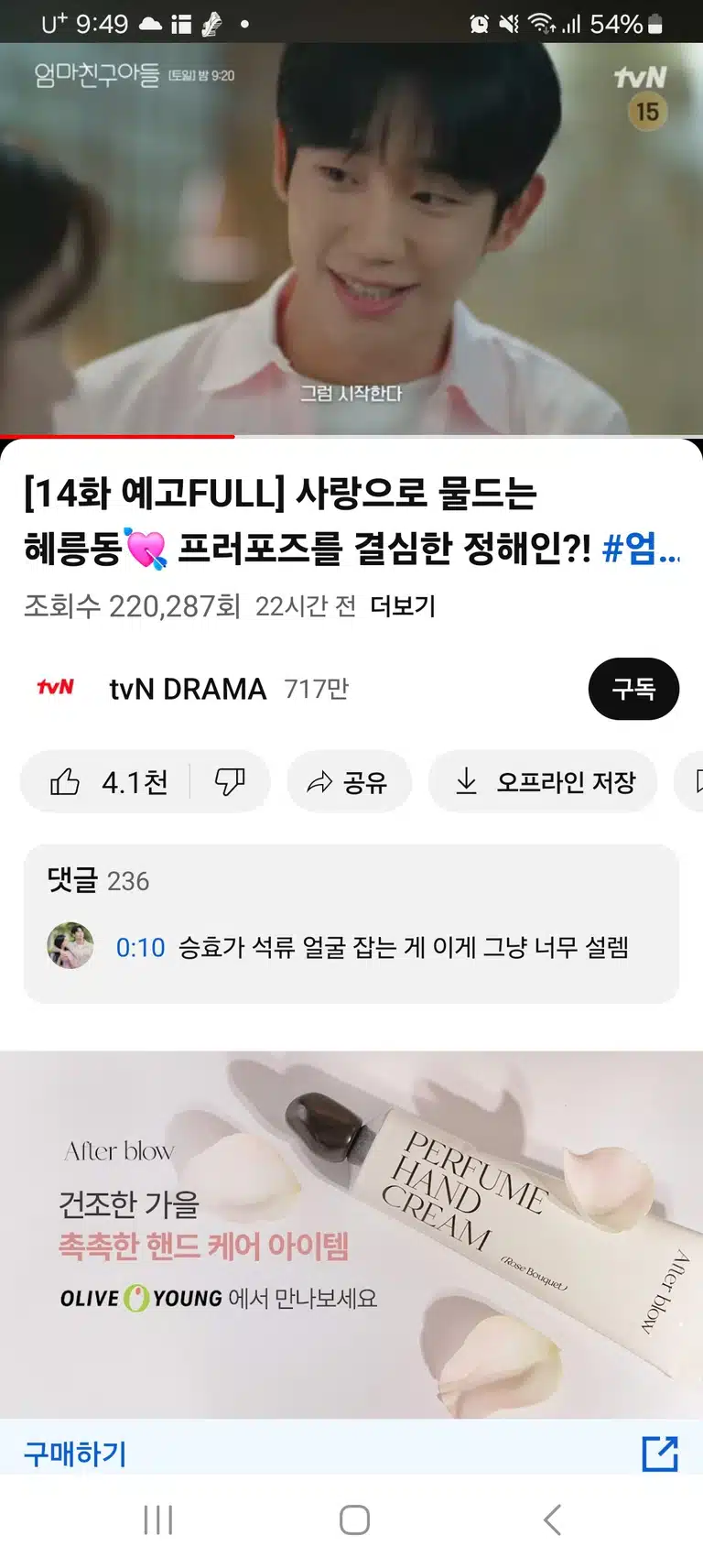Open the After blow hand cream ad

351,1235
